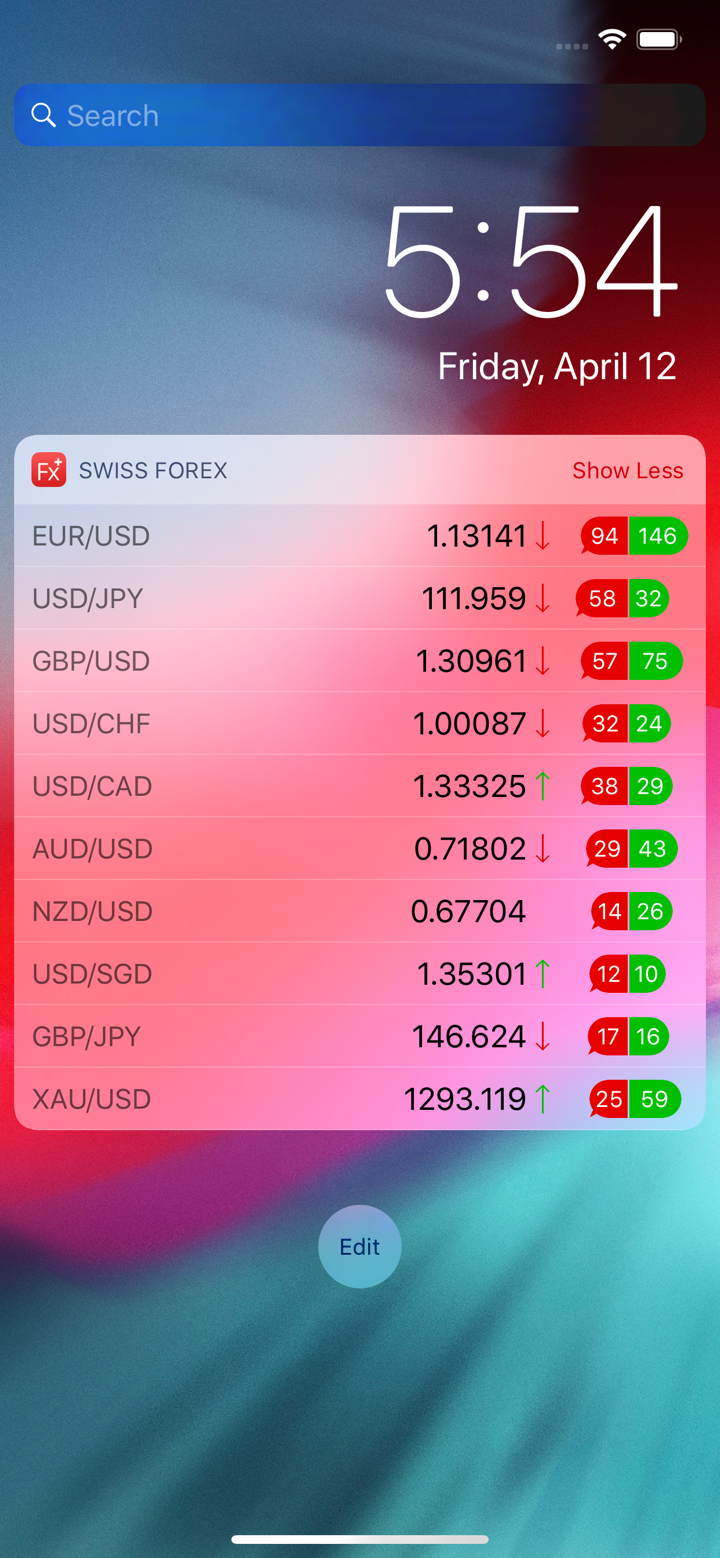Tap the Search field at top
The height and width of the screenshot is (1558, 720).
click(360, 116)
